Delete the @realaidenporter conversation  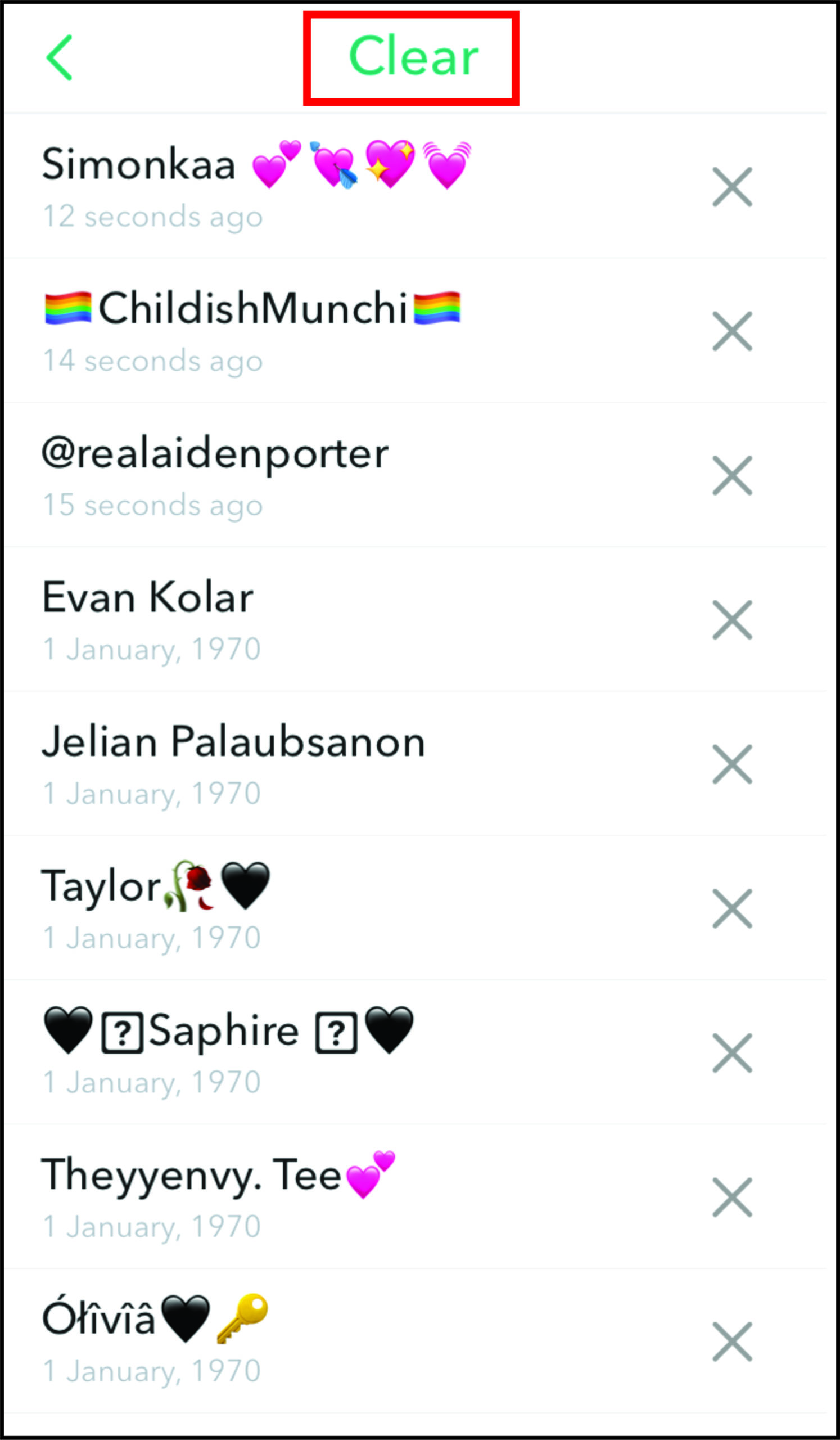[732, 475]
